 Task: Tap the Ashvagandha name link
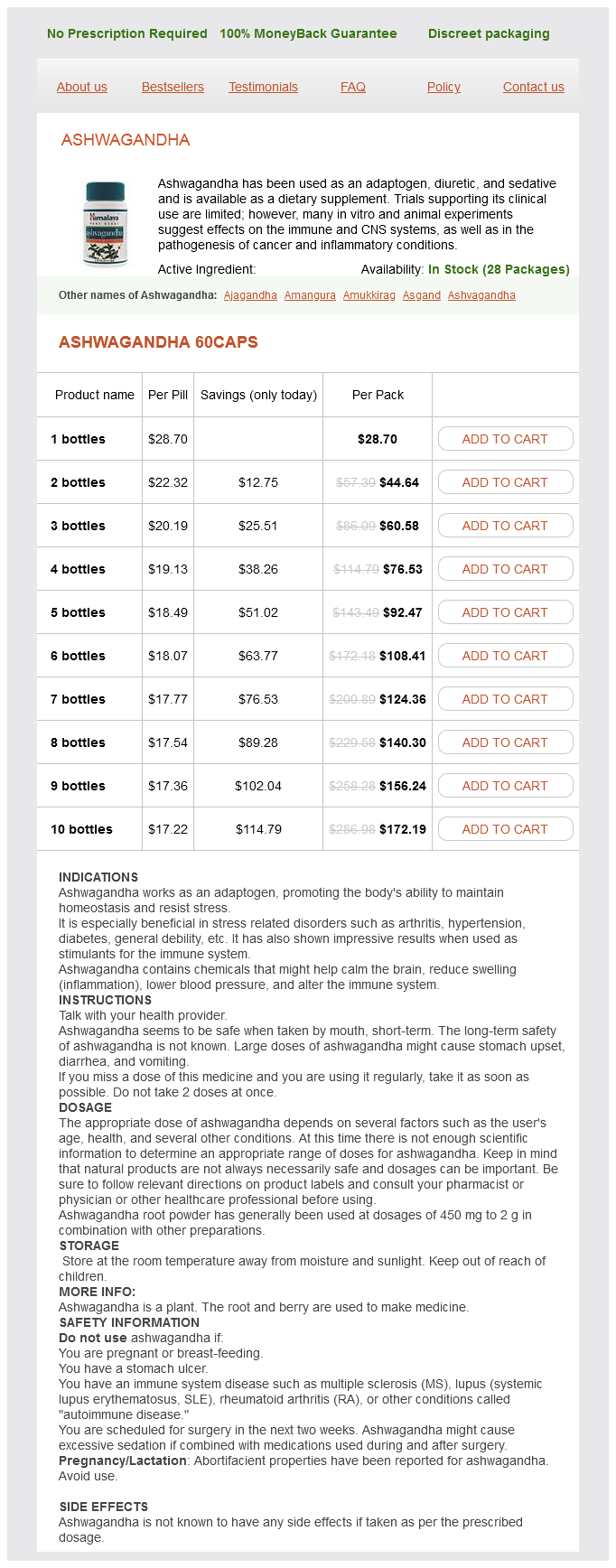pos(481,295)
